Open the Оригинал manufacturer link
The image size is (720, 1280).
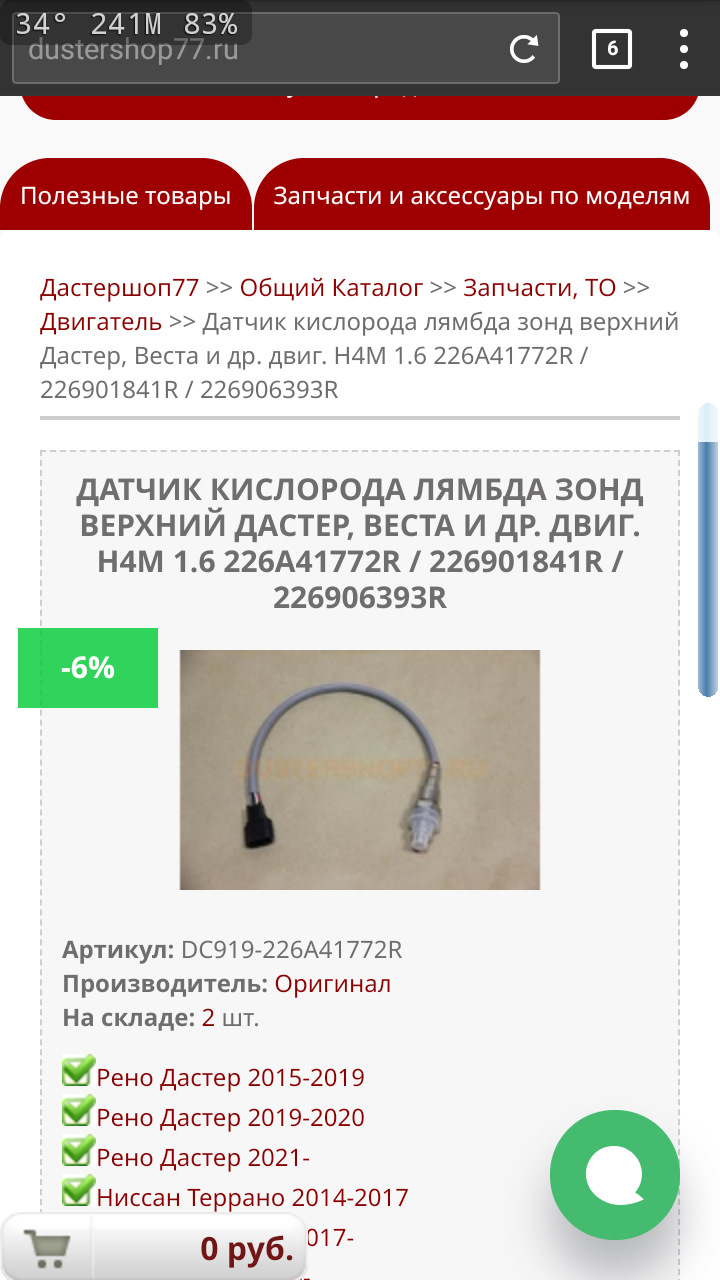coord(333,984)
